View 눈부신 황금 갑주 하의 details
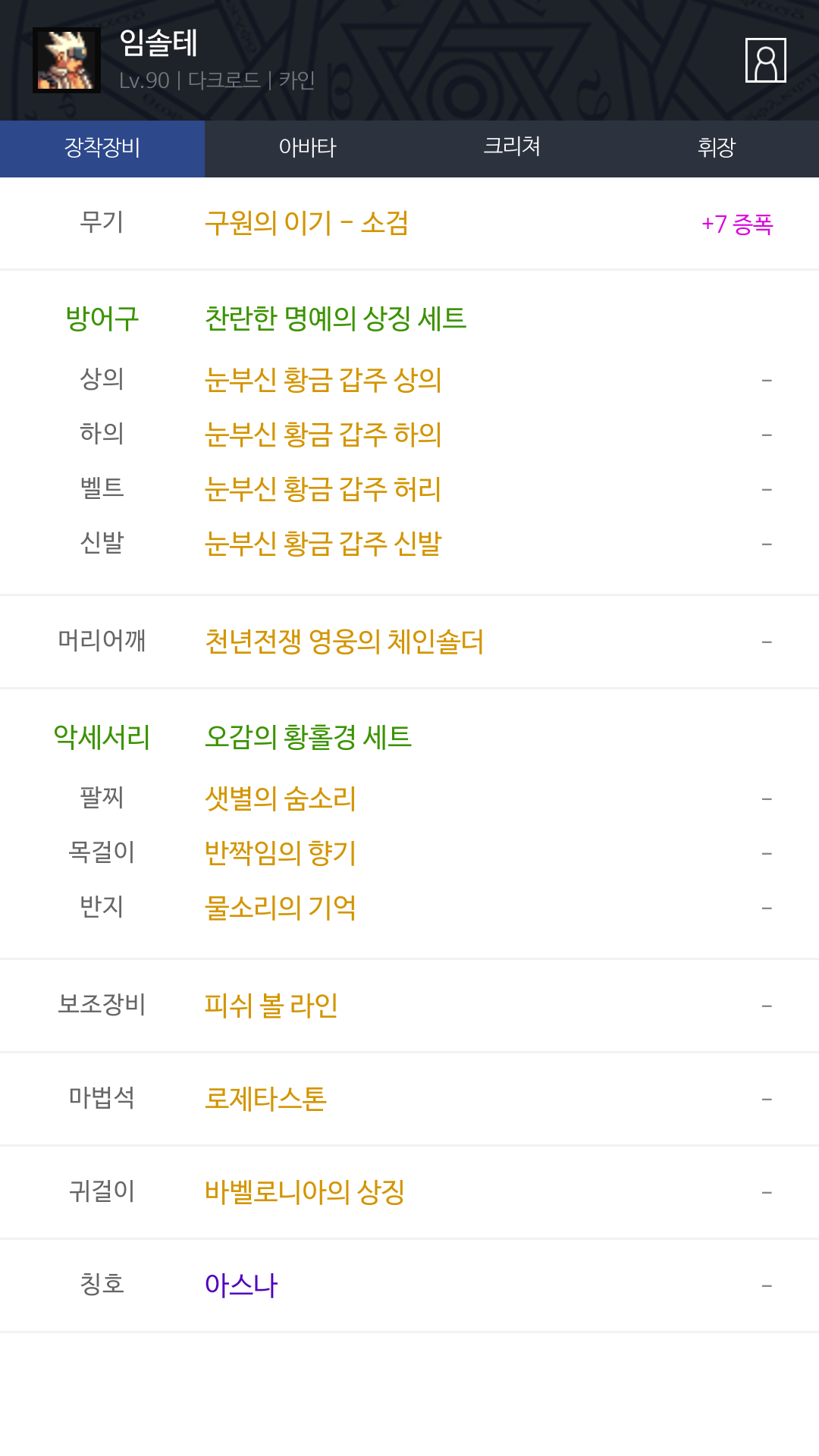Screen dimensions: 819x1456 pos(323,434)
